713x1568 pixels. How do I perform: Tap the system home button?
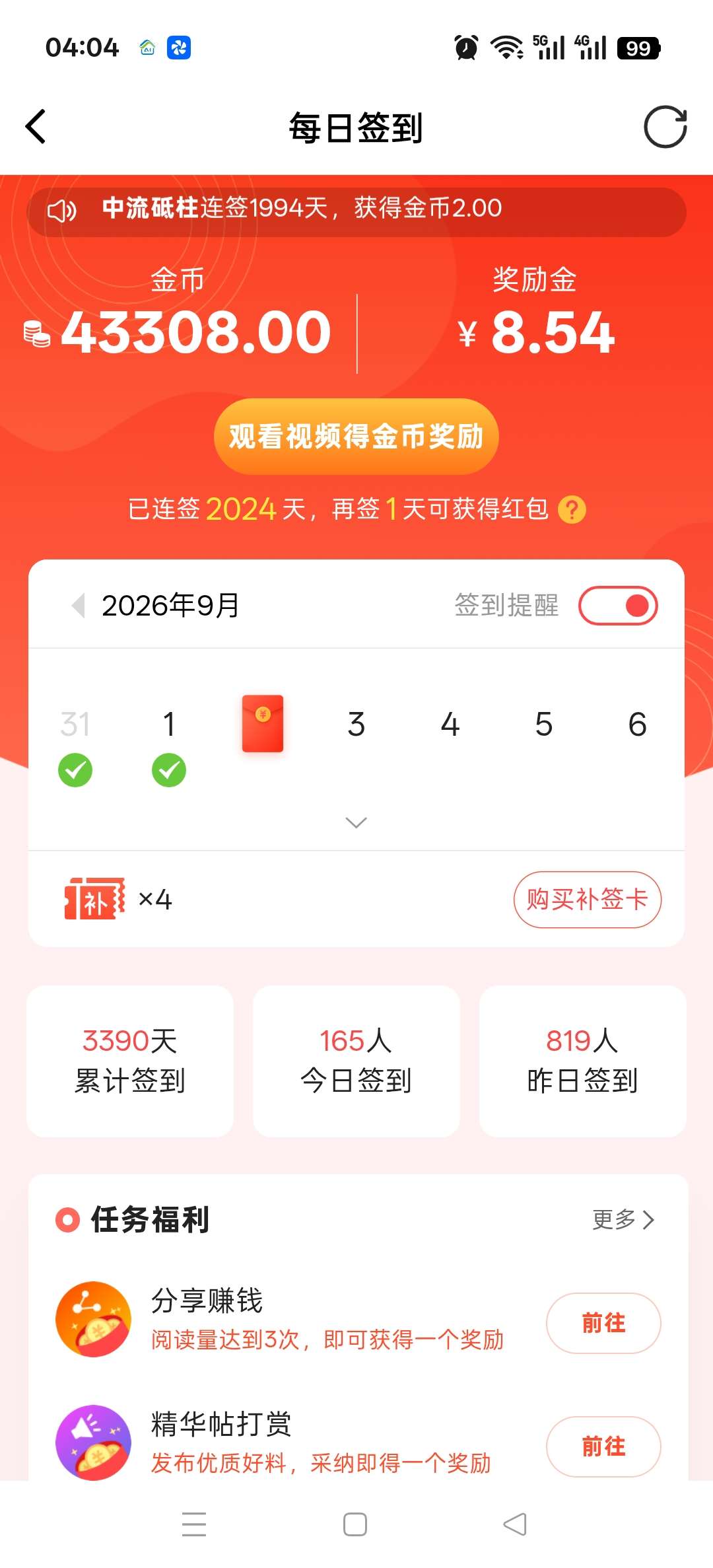coord(355,1524)
